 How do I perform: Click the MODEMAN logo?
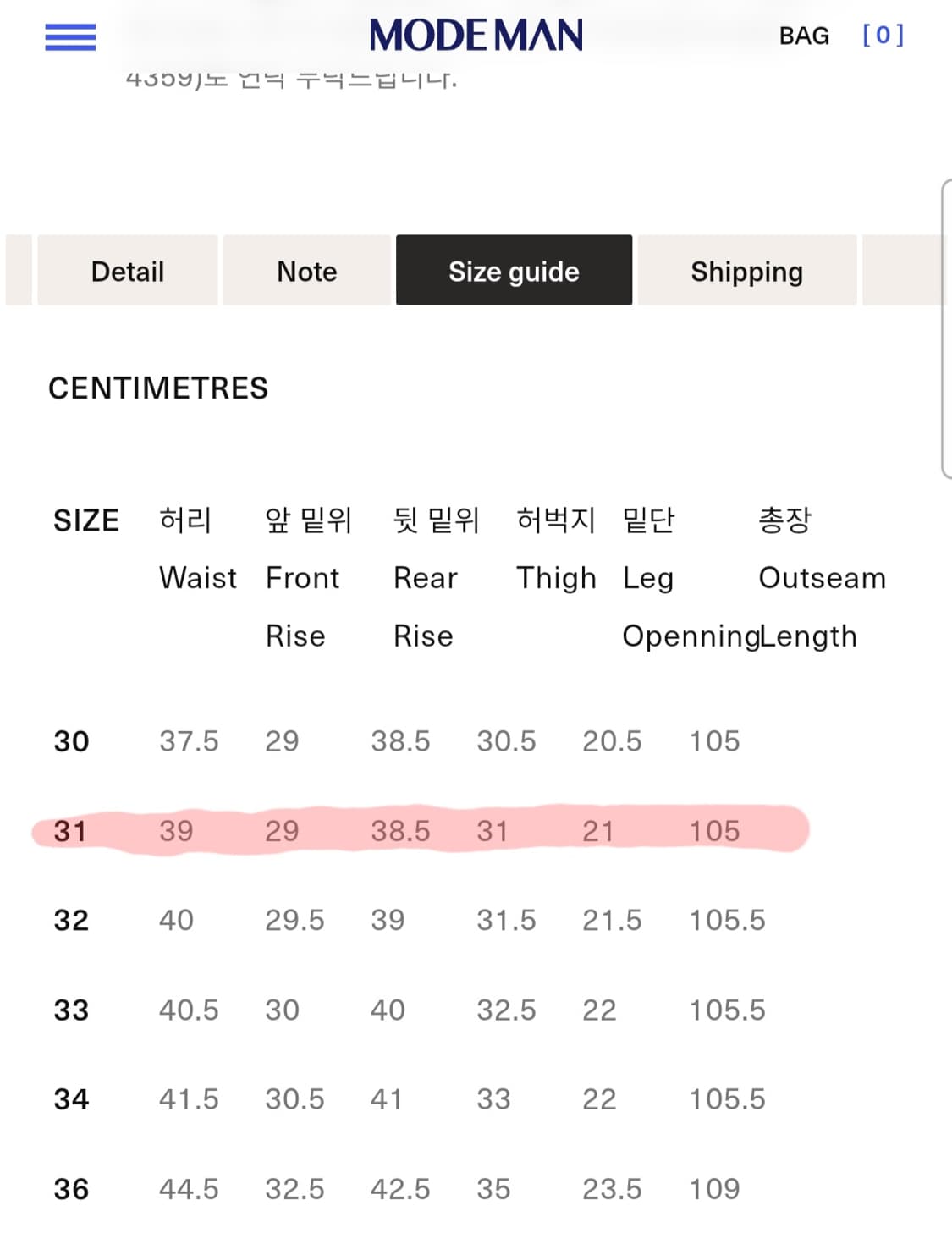click(476, 36)
